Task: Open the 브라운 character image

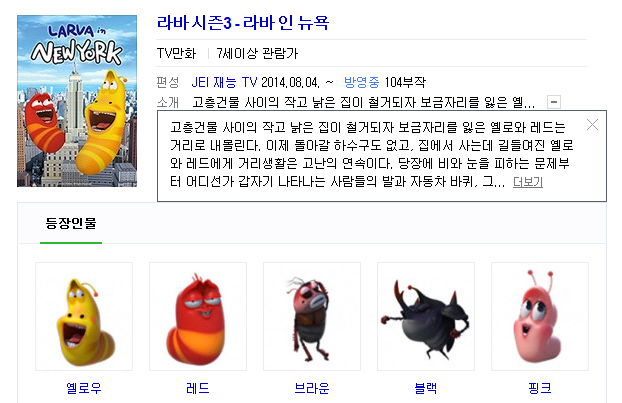Action: point(312,316)
